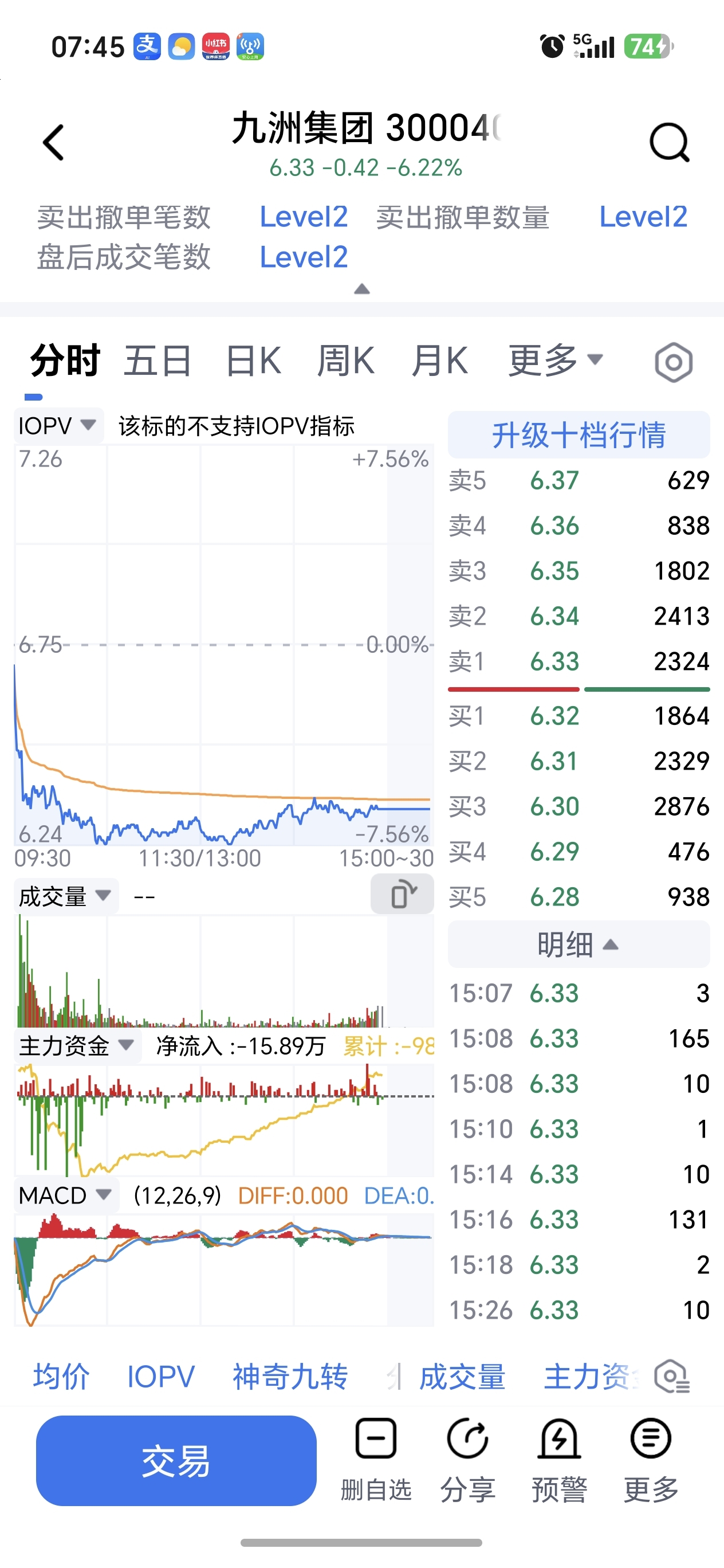Collapse the quote details with the up arrow

[x=362, y=288]
